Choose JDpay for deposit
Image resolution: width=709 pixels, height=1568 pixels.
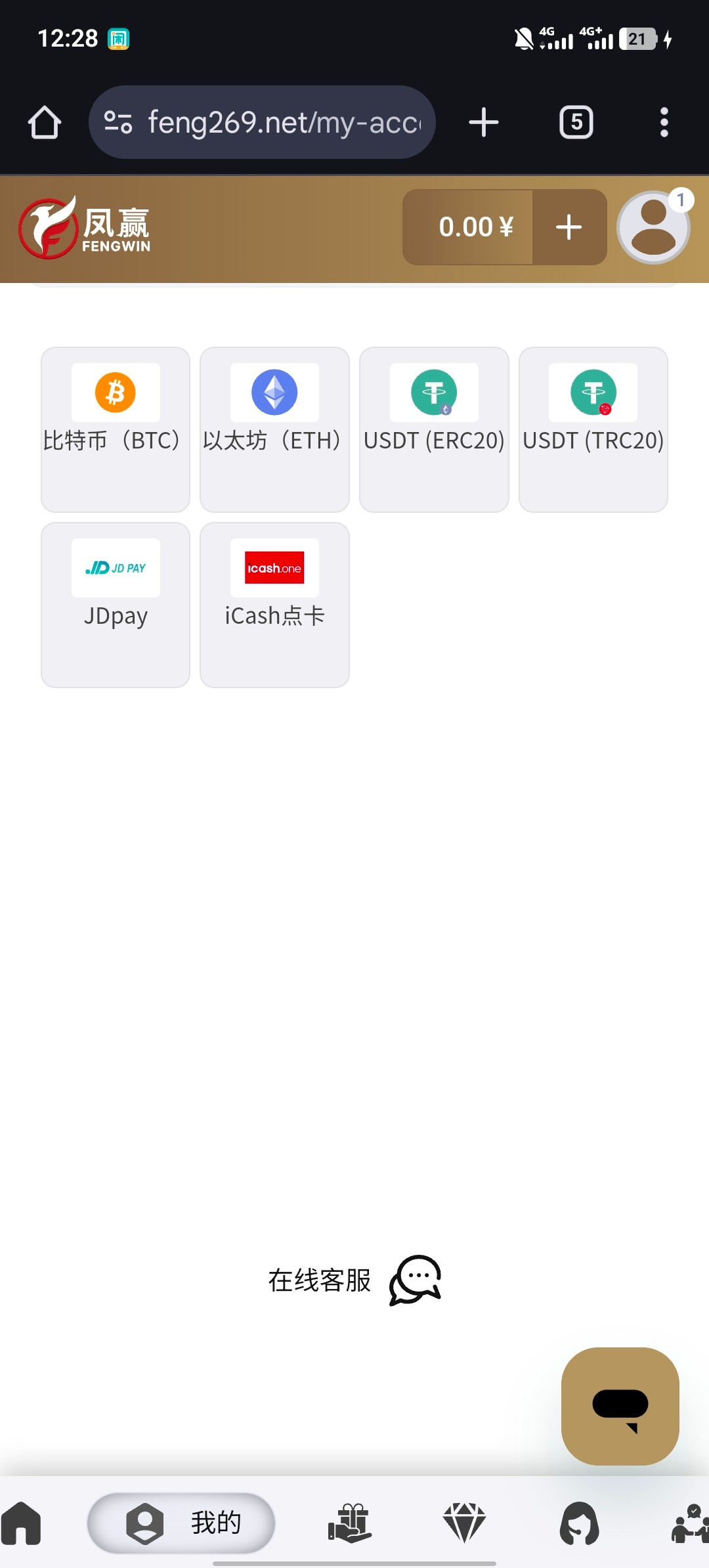(116, 605)
